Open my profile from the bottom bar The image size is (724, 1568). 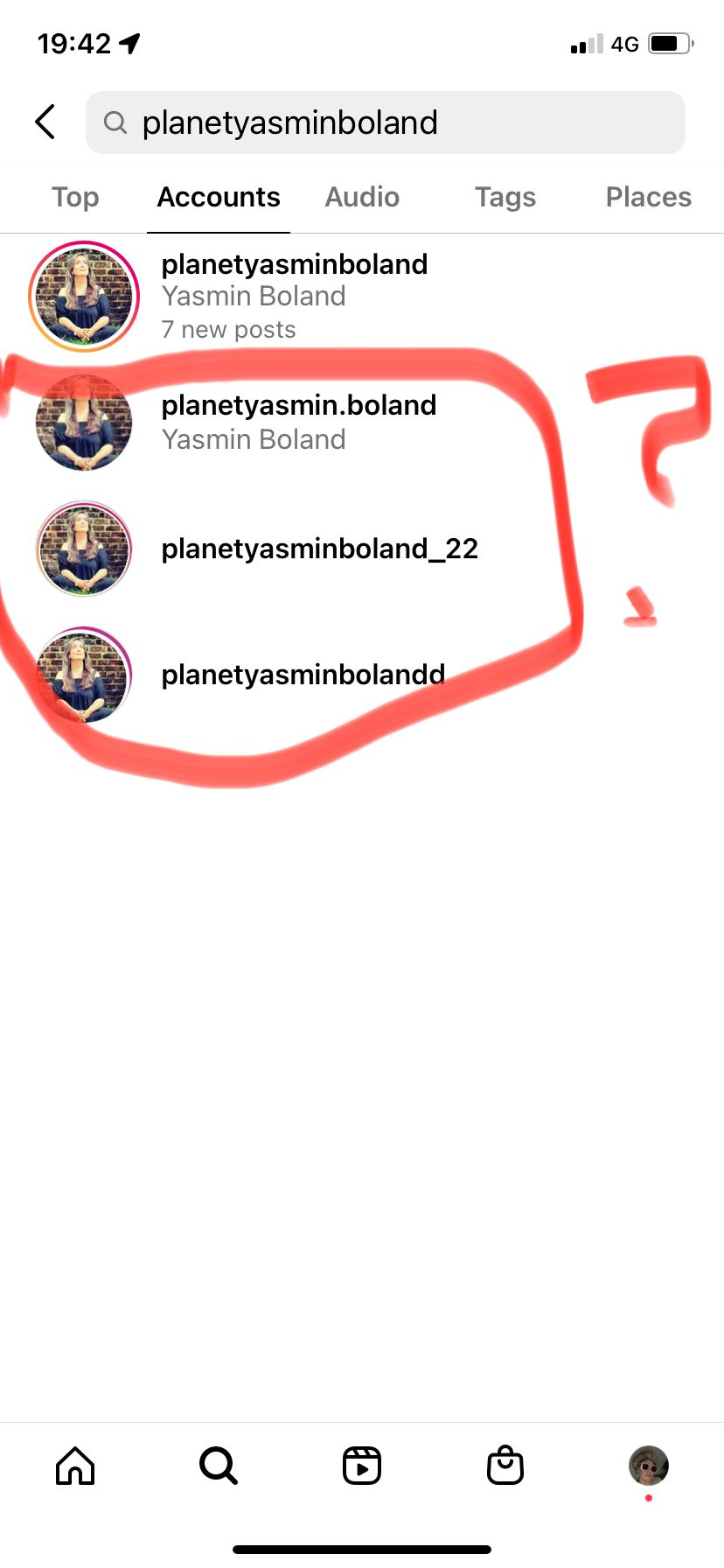click(649, 1466)
